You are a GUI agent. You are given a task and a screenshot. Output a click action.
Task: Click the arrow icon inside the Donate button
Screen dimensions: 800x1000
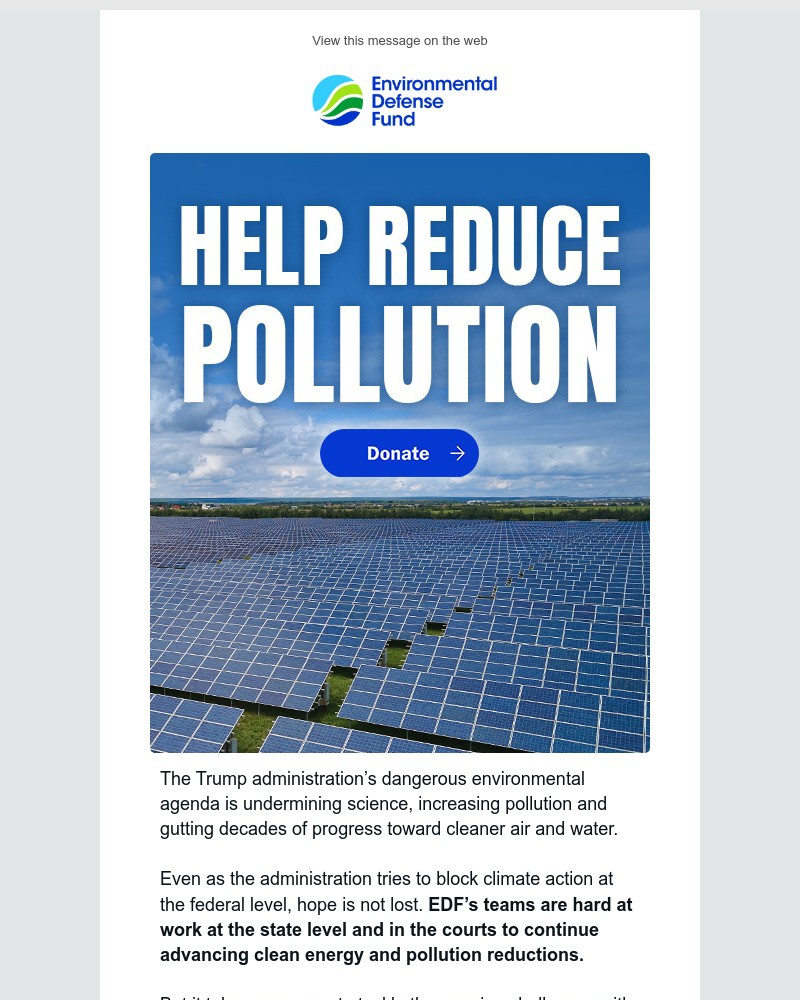[457, 453]
